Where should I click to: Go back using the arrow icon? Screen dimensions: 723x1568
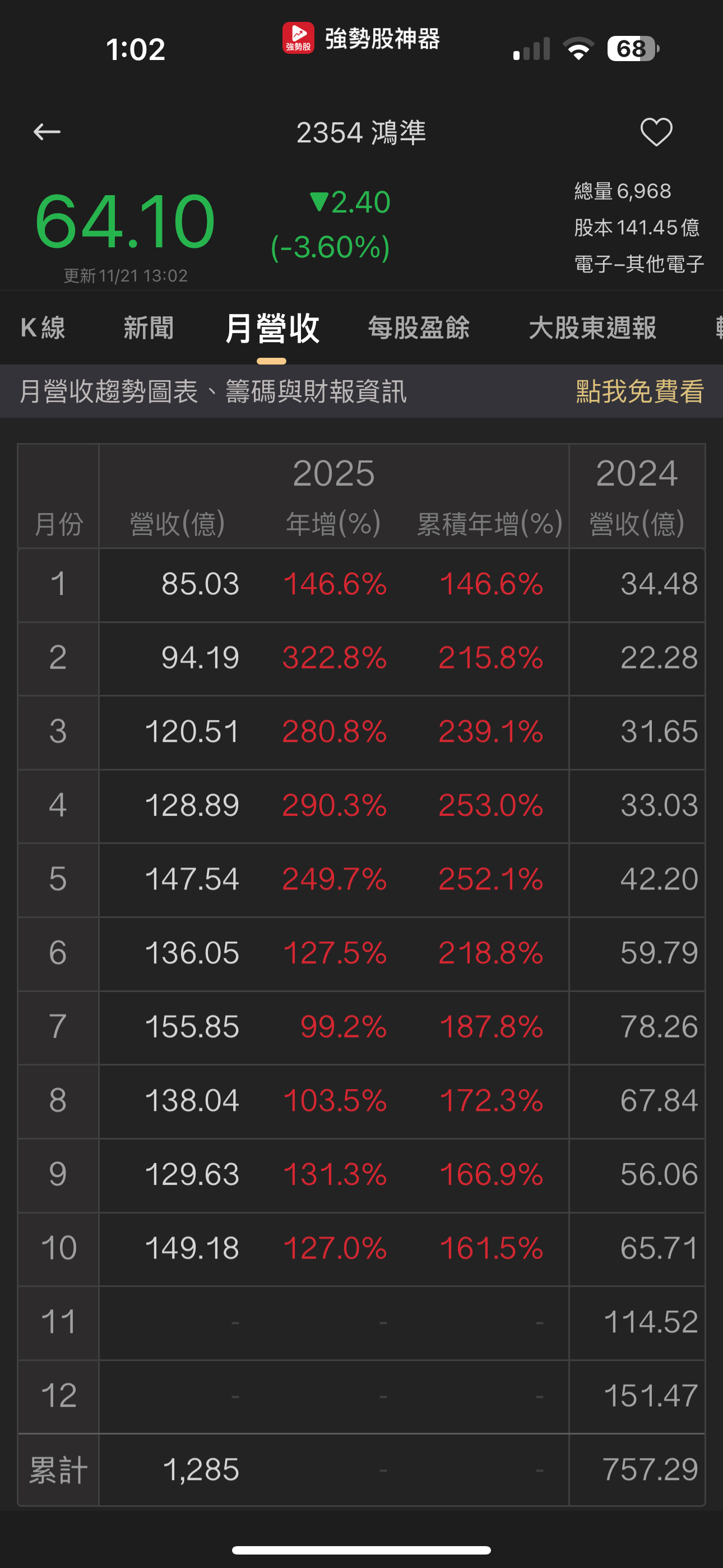coord(47,131)
